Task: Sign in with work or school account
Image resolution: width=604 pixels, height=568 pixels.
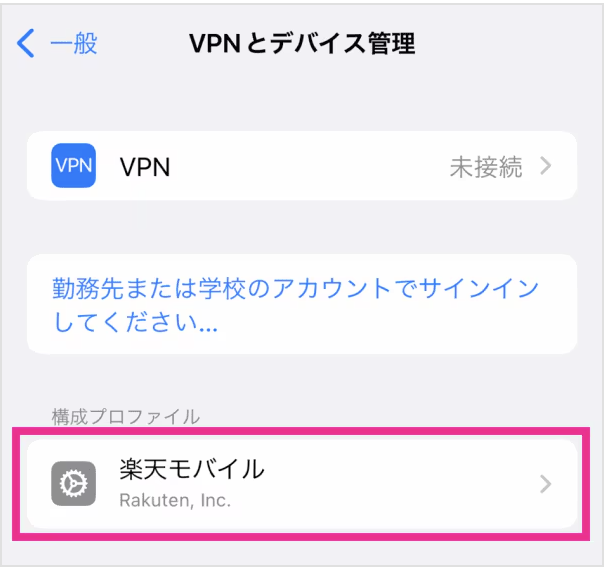Action: [295, 306]
